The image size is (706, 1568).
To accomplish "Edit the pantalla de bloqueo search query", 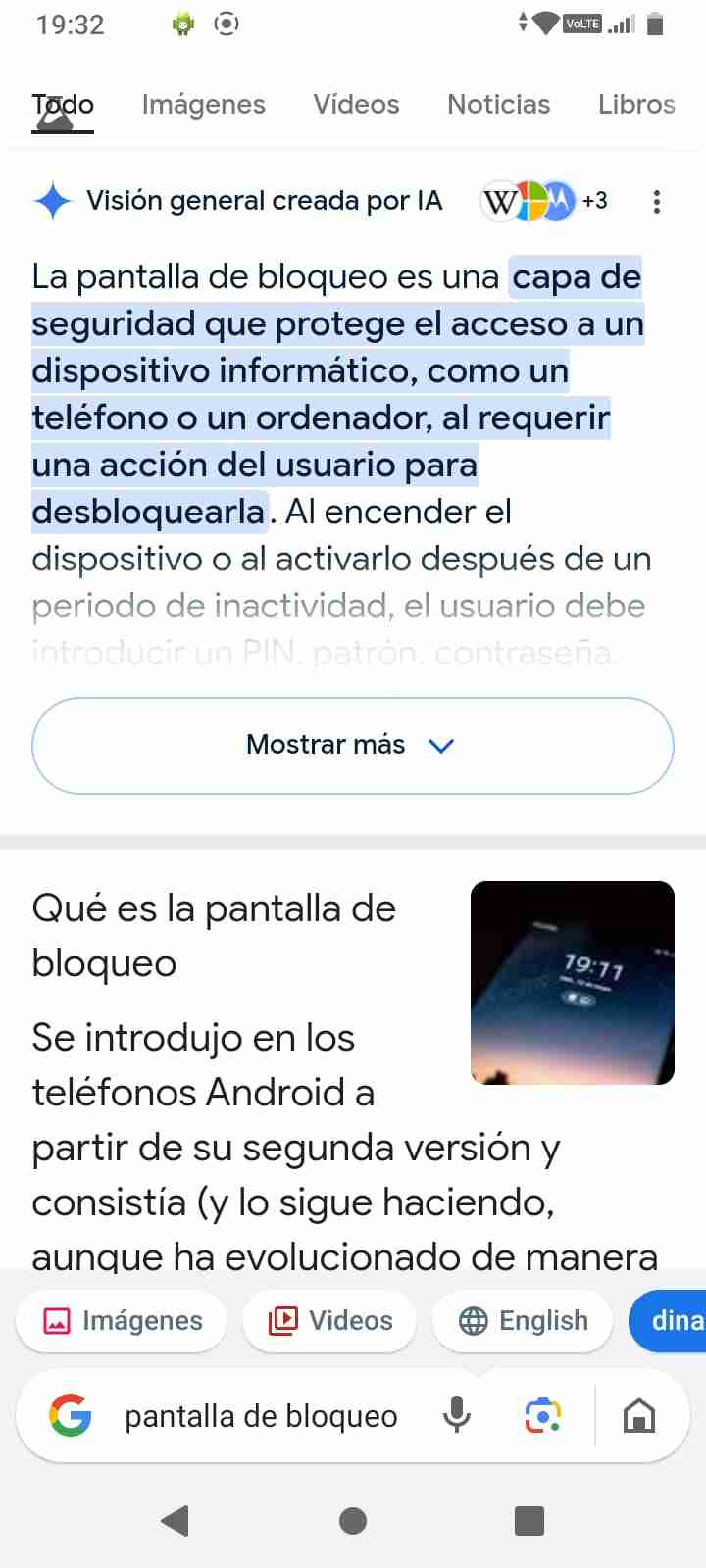I will click(x=261, y=1416).
